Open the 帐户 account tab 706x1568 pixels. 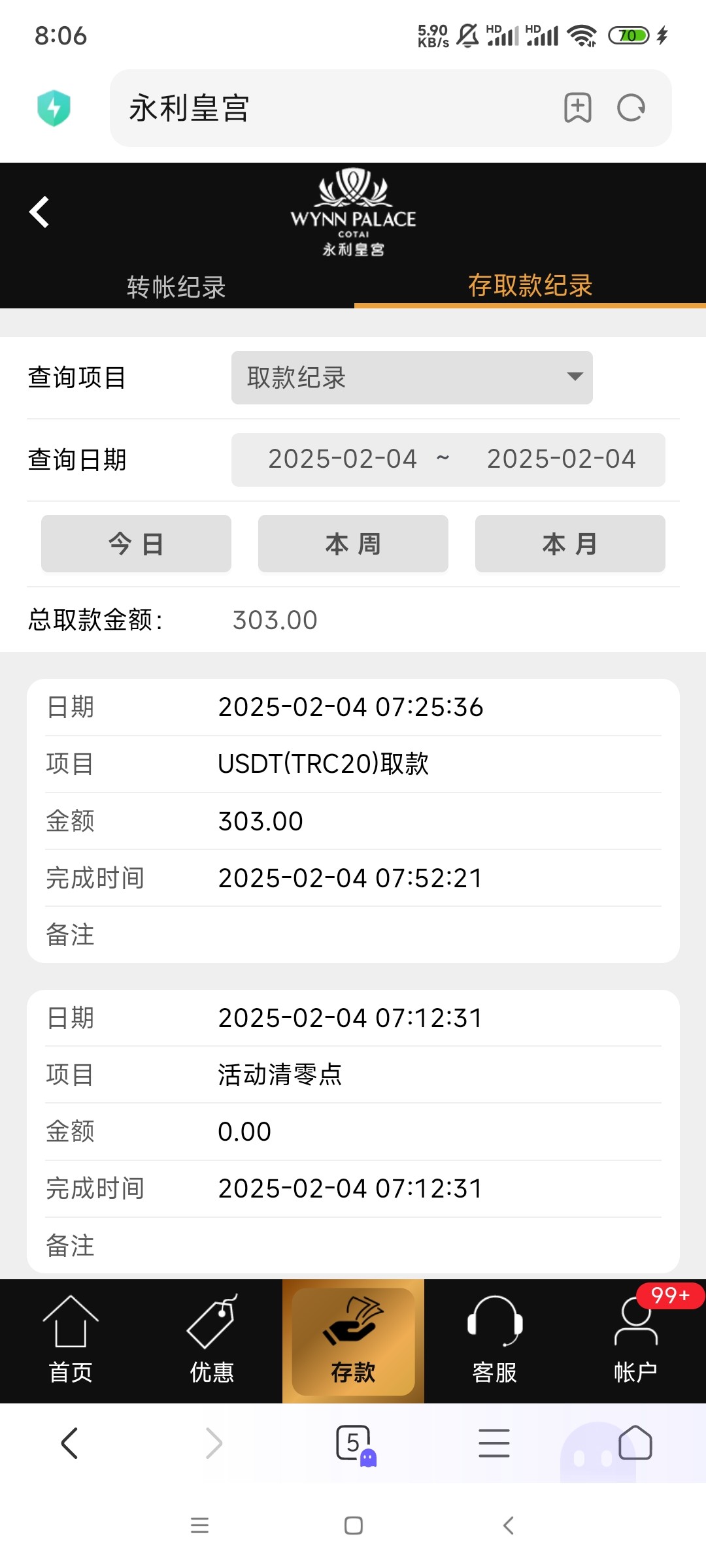click(x=635, y=1341)
